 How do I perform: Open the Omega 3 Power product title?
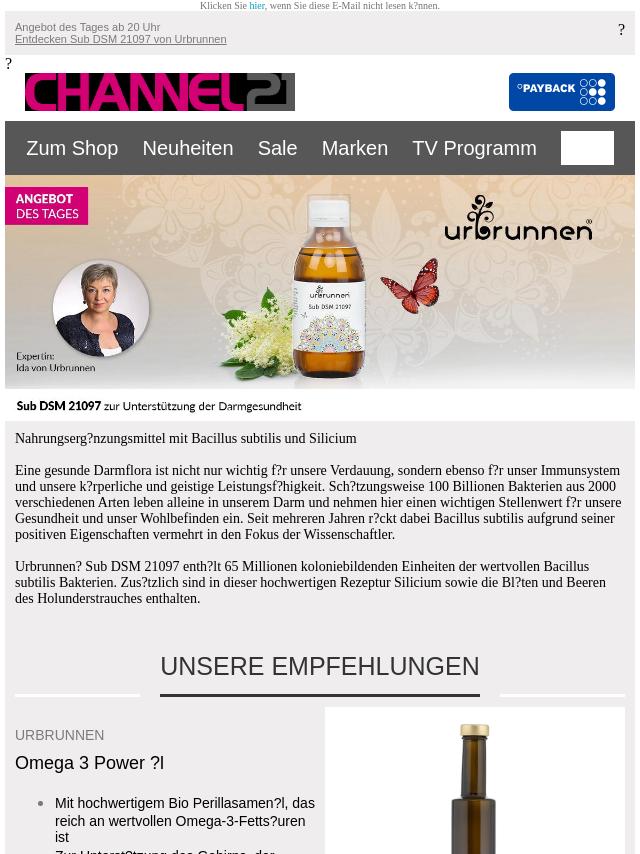pyautogui.click(x=90, y=763)
